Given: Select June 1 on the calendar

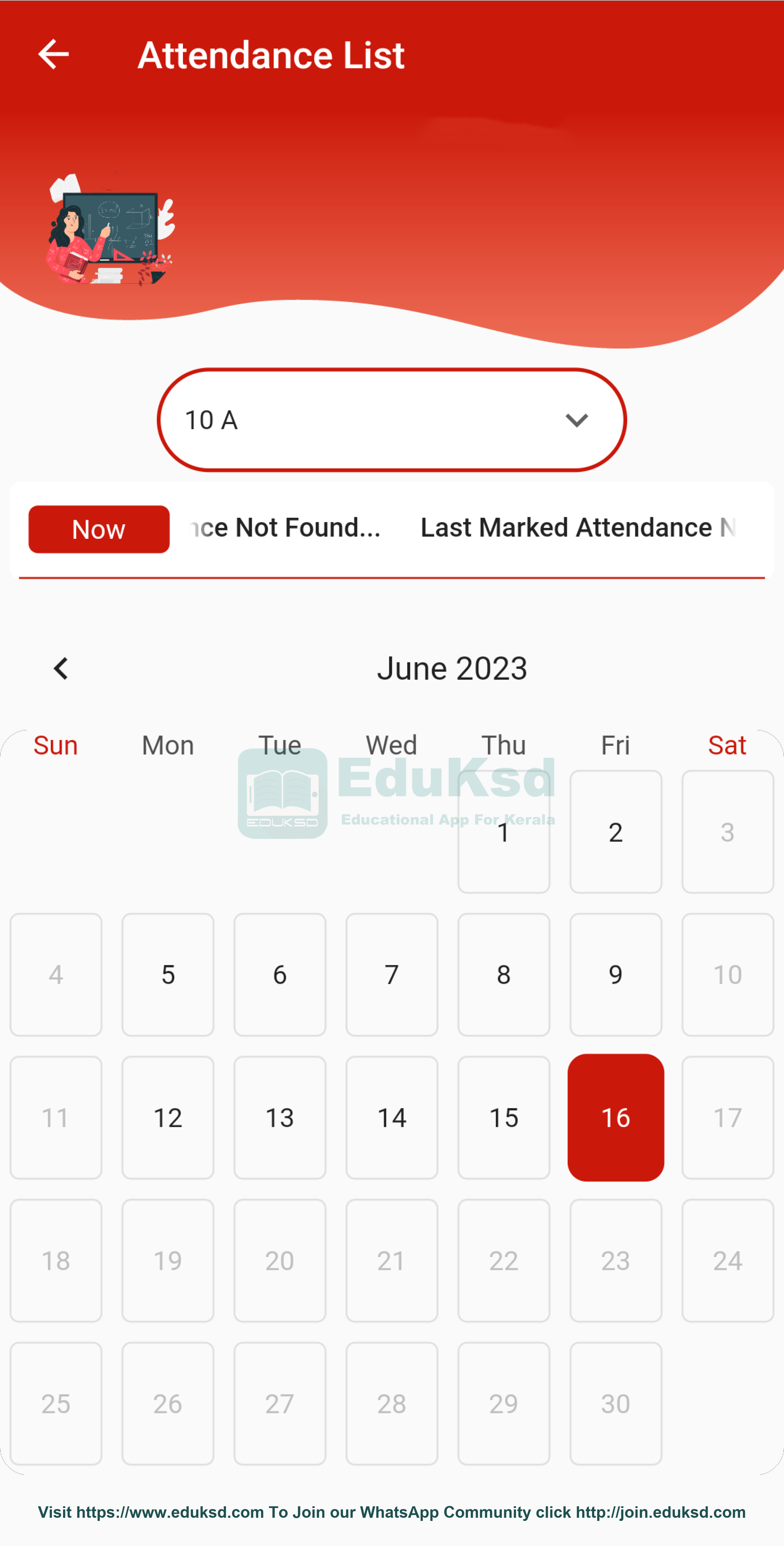Looking at the screenshot, I should point(503,832).
